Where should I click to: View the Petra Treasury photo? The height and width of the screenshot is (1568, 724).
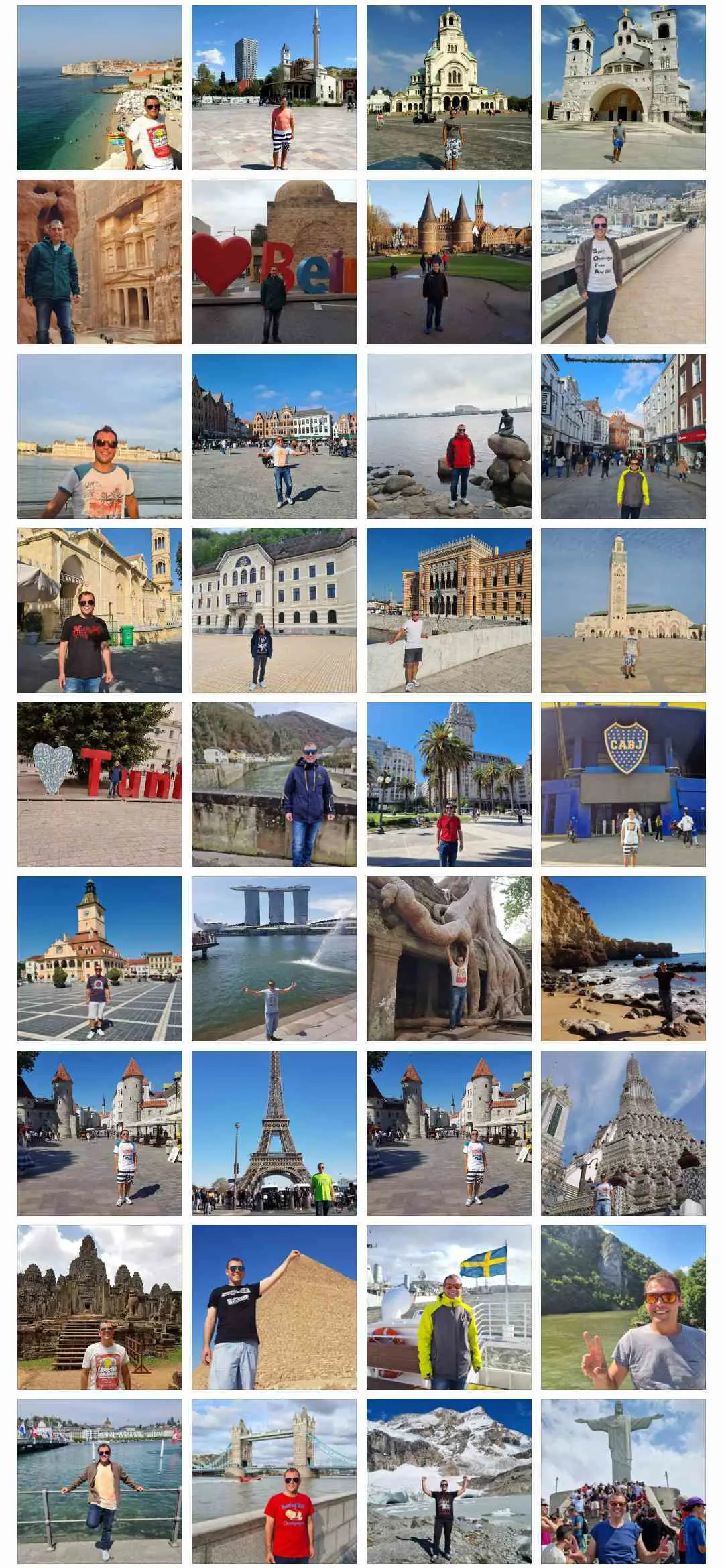100,262
